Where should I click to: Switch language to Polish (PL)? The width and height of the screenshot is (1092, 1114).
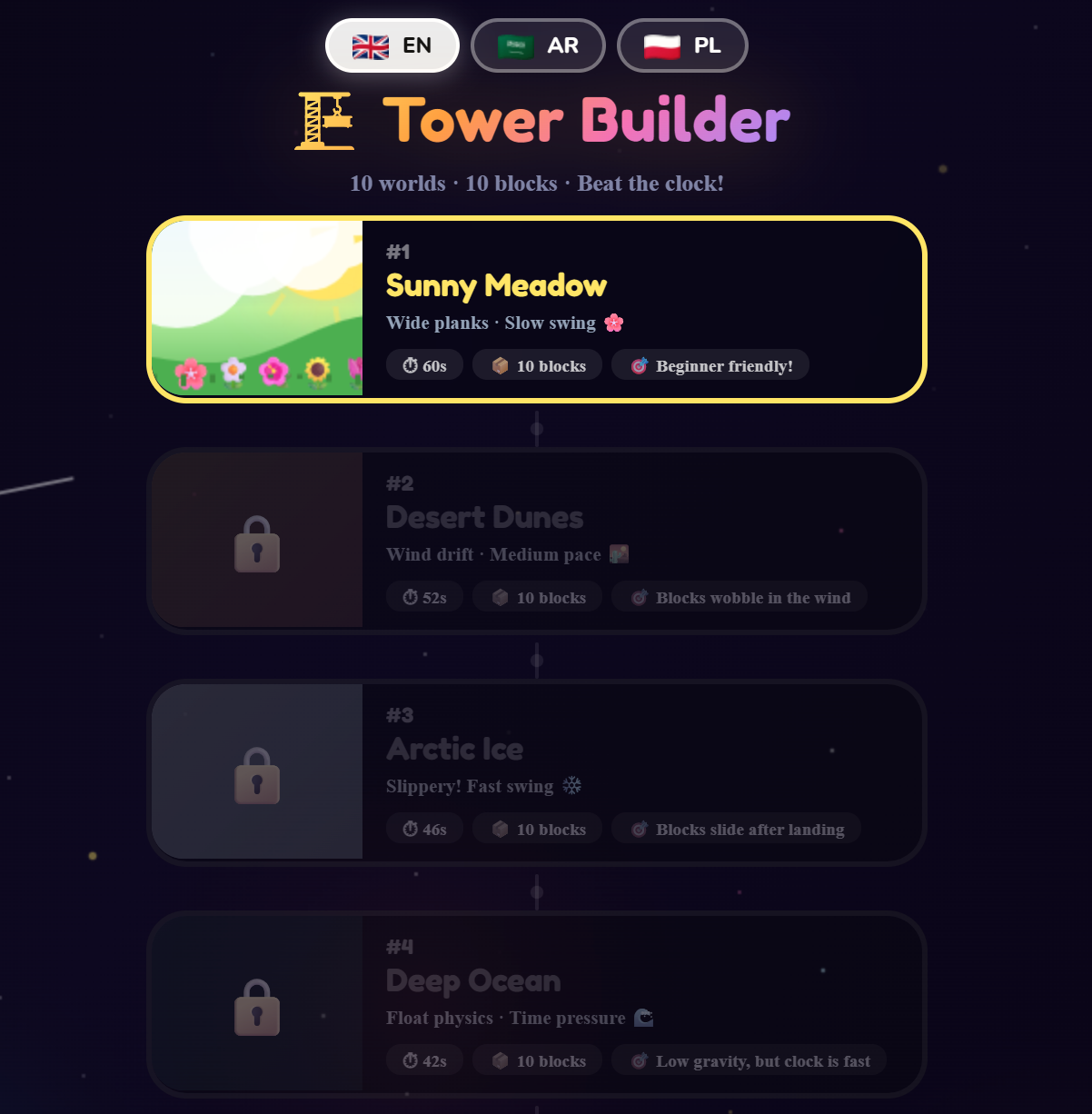pyautogui.click(x=682, y=45)
